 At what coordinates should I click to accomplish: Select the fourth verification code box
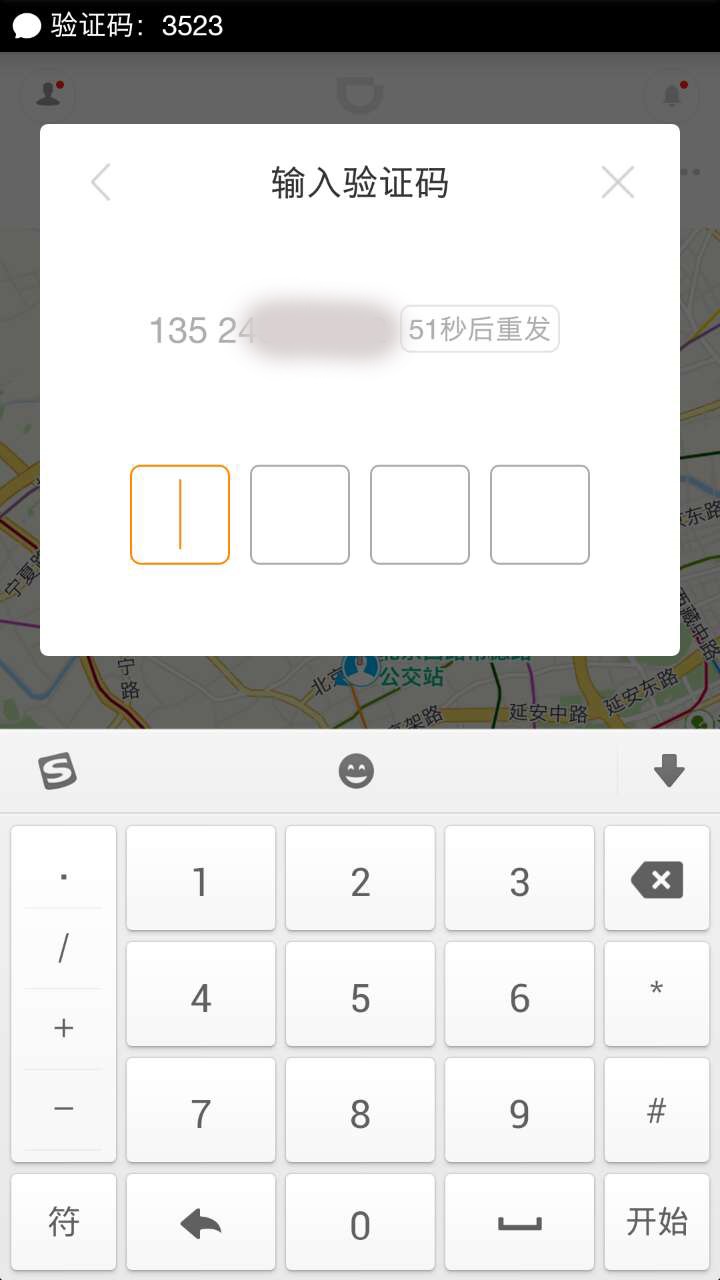tap(540, 515)
